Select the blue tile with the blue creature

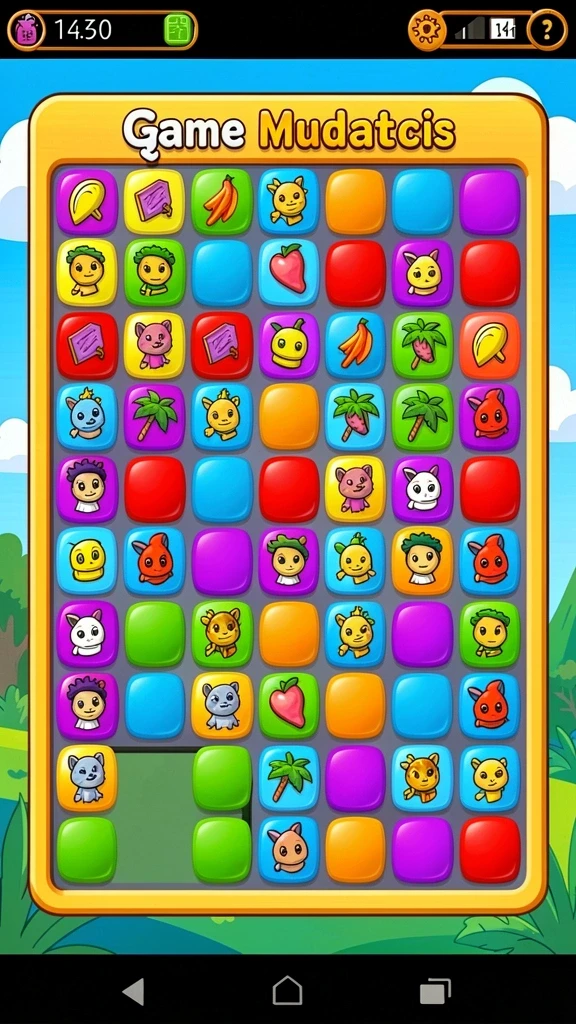coord(87,417)
